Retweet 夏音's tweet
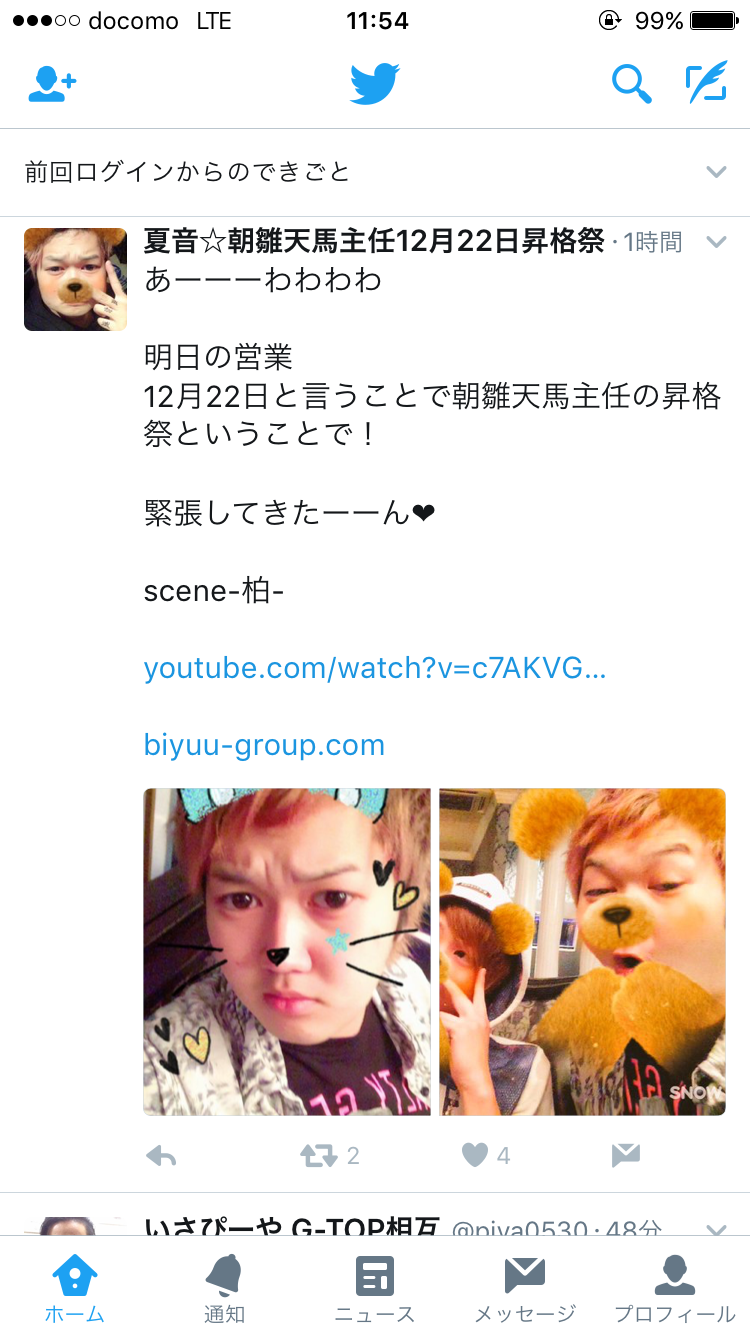This screenshot has width=750, height=1334. (x=320, y=1156)
